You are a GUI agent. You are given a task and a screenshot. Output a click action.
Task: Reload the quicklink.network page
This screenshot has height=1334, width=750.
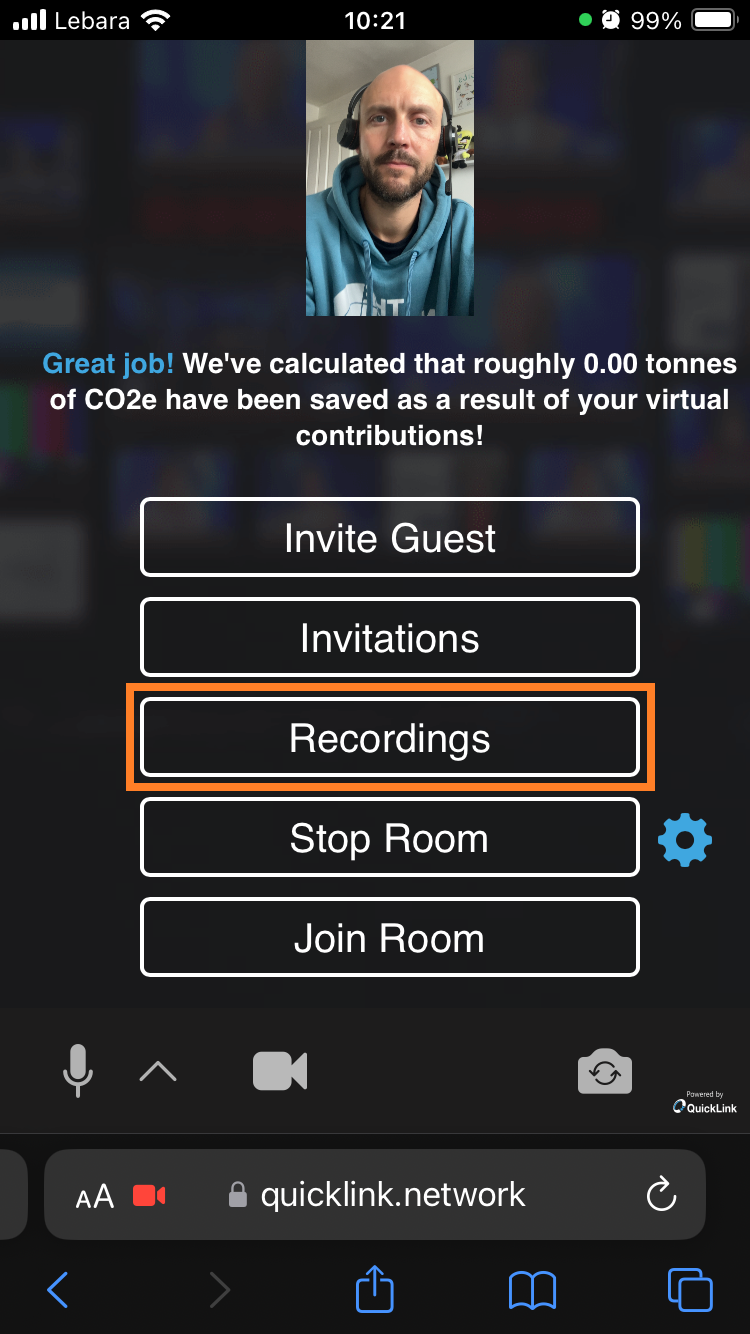click(x=661, y=1194)
